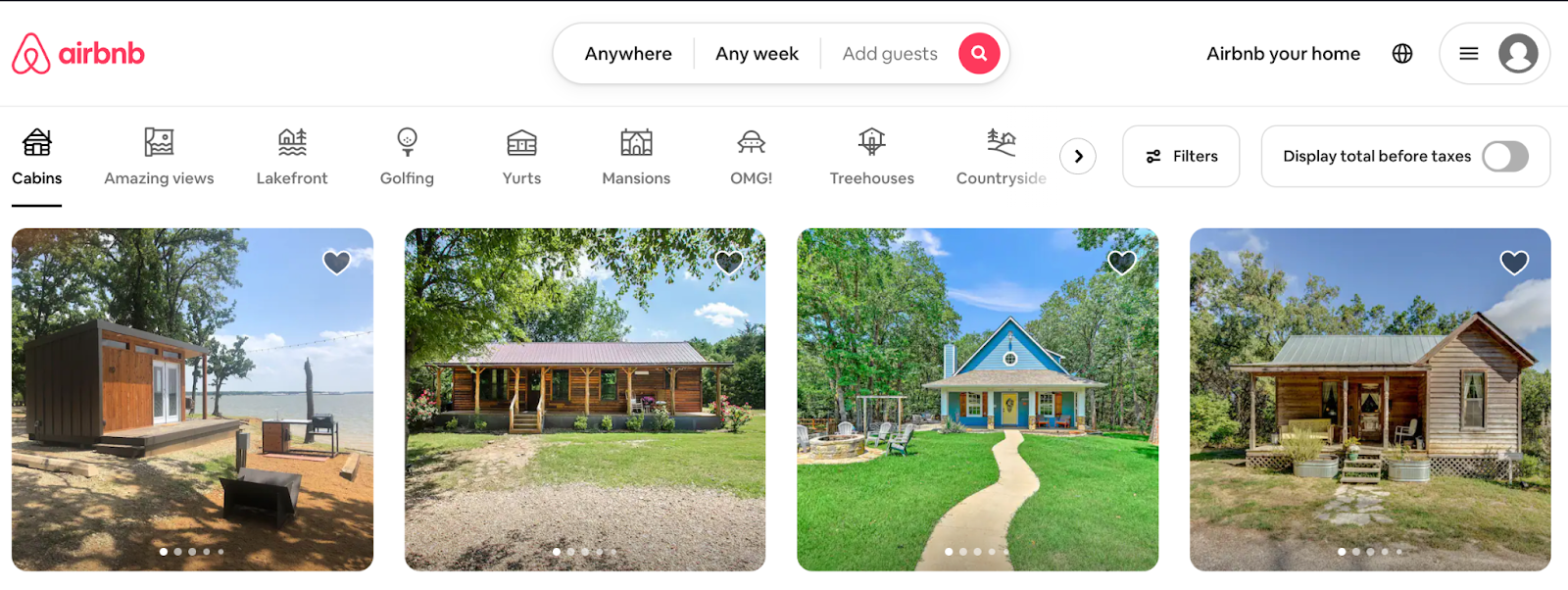The height and width of the screenshot is (590, 1568).
Task: Open the blue cottage listing photo
Action: pyautogui.click(x=977, y=412)
